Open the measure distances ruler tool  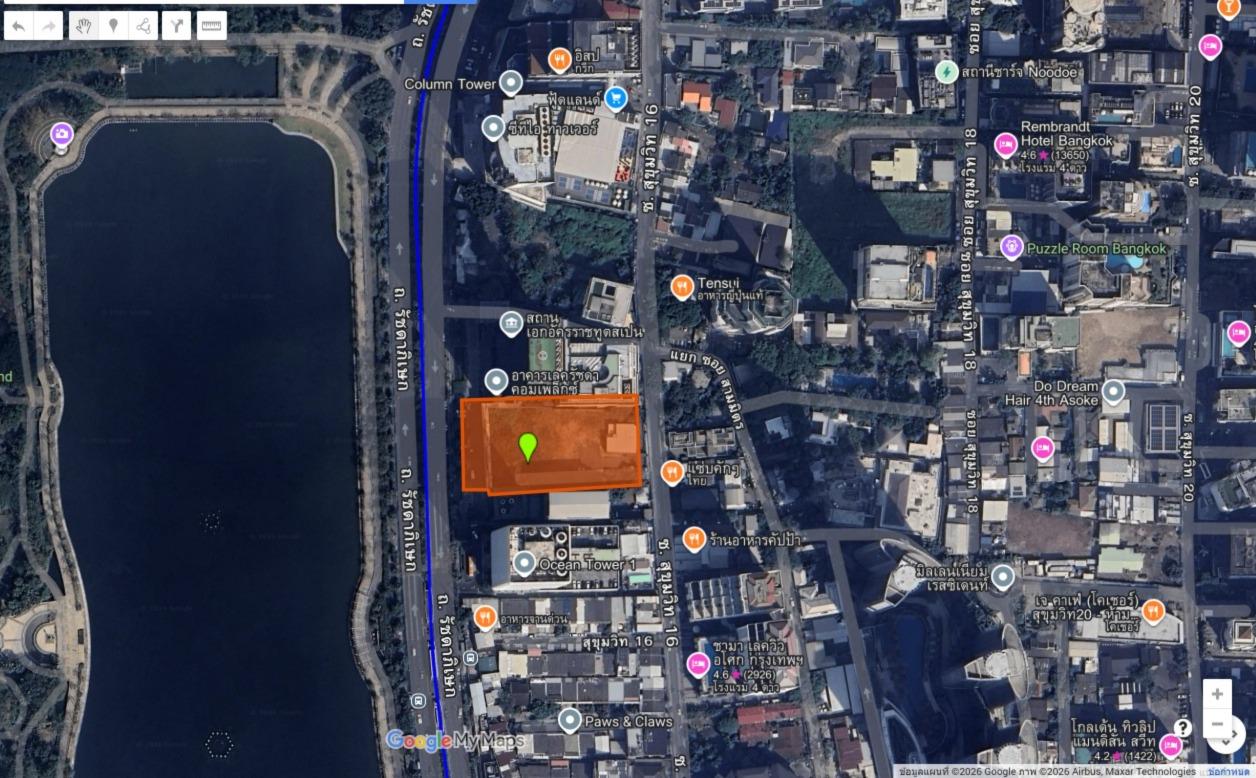(211, 26)
